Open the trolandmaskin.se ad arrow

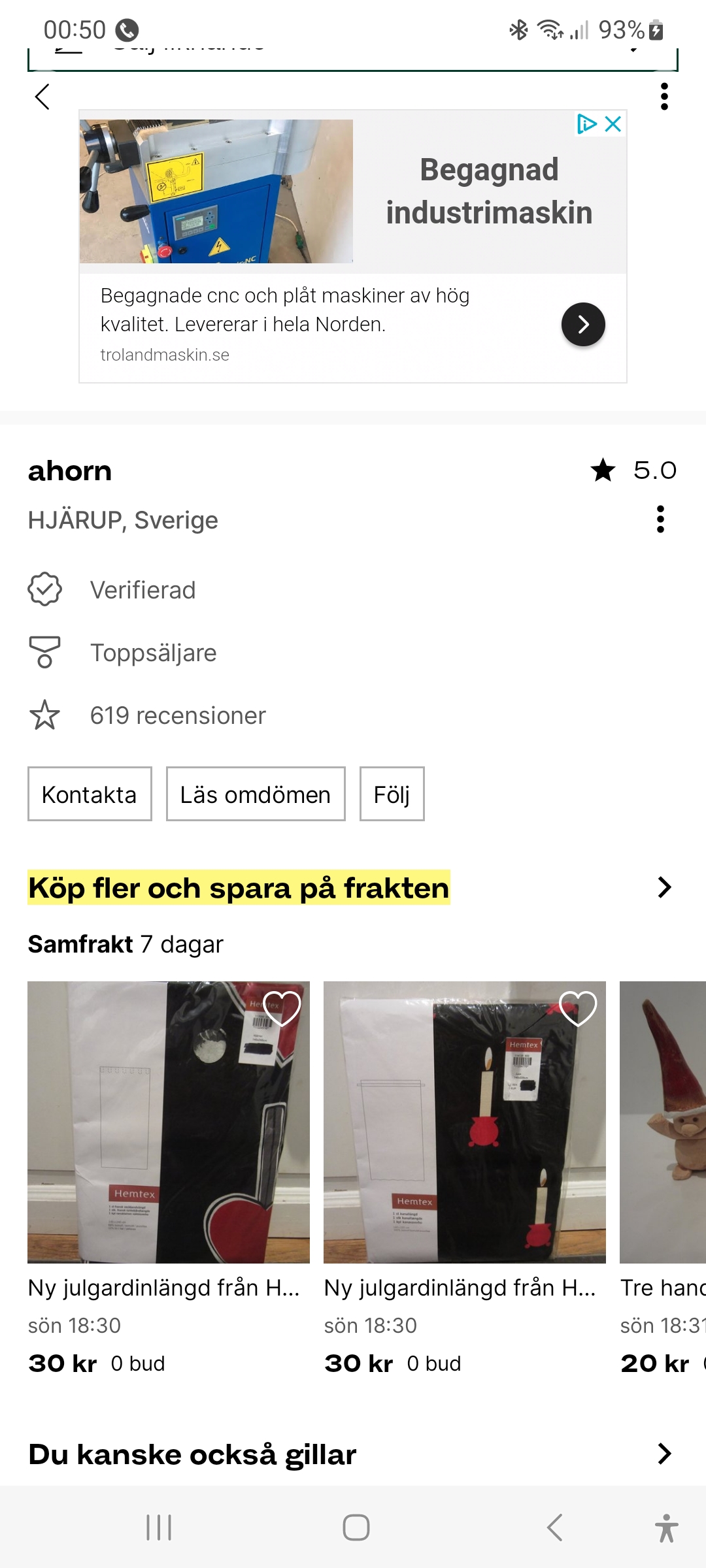(583, 325)
